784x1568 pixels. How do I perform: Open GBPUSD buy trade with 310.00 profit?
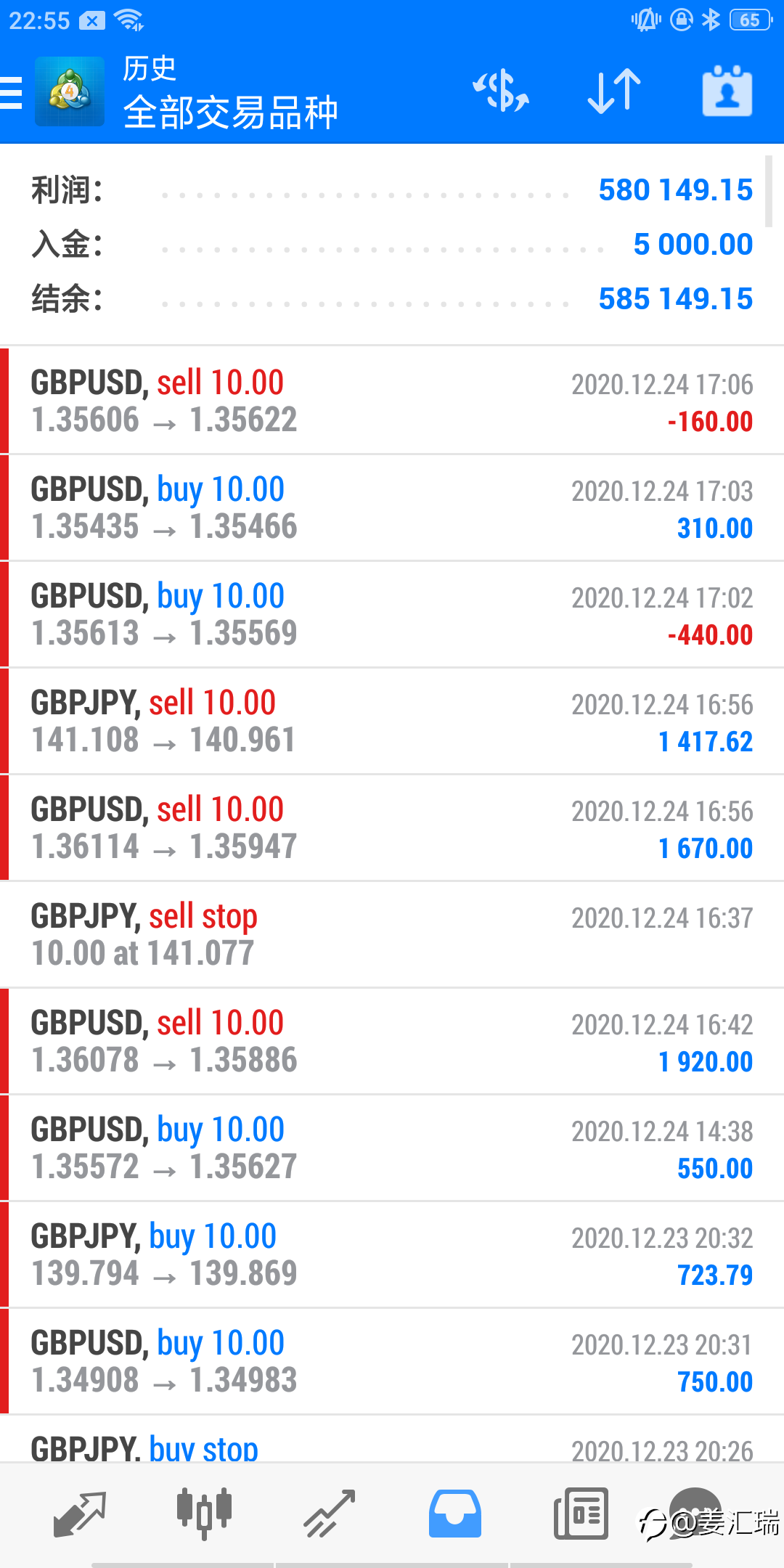(392, 508)
